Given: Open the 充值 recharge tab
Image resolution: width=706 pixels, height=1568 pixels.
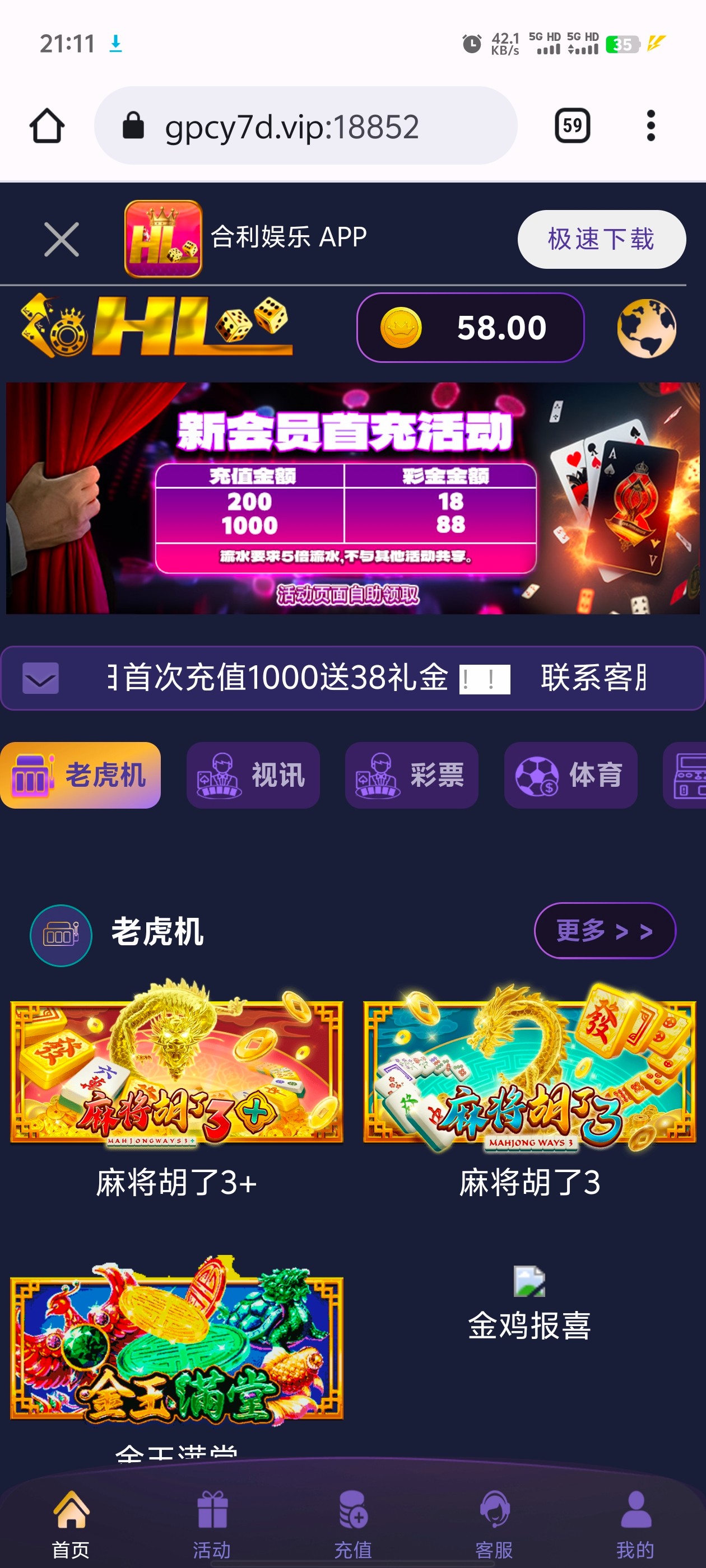Looking at the screenshot, I should [352, 1524].
